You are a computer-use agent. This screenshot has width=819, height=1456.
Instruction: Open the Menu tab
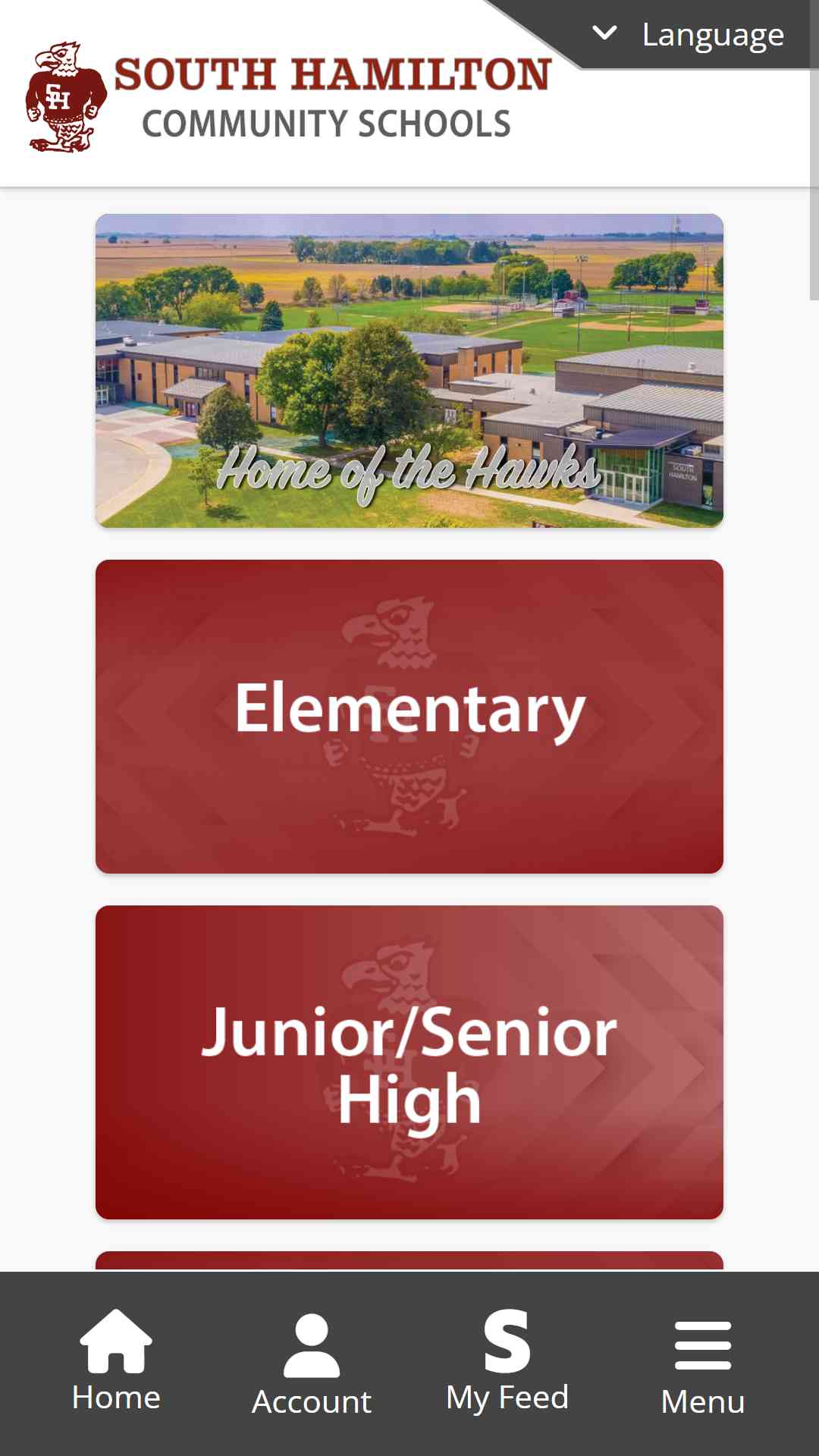(x=703, y=1363)
